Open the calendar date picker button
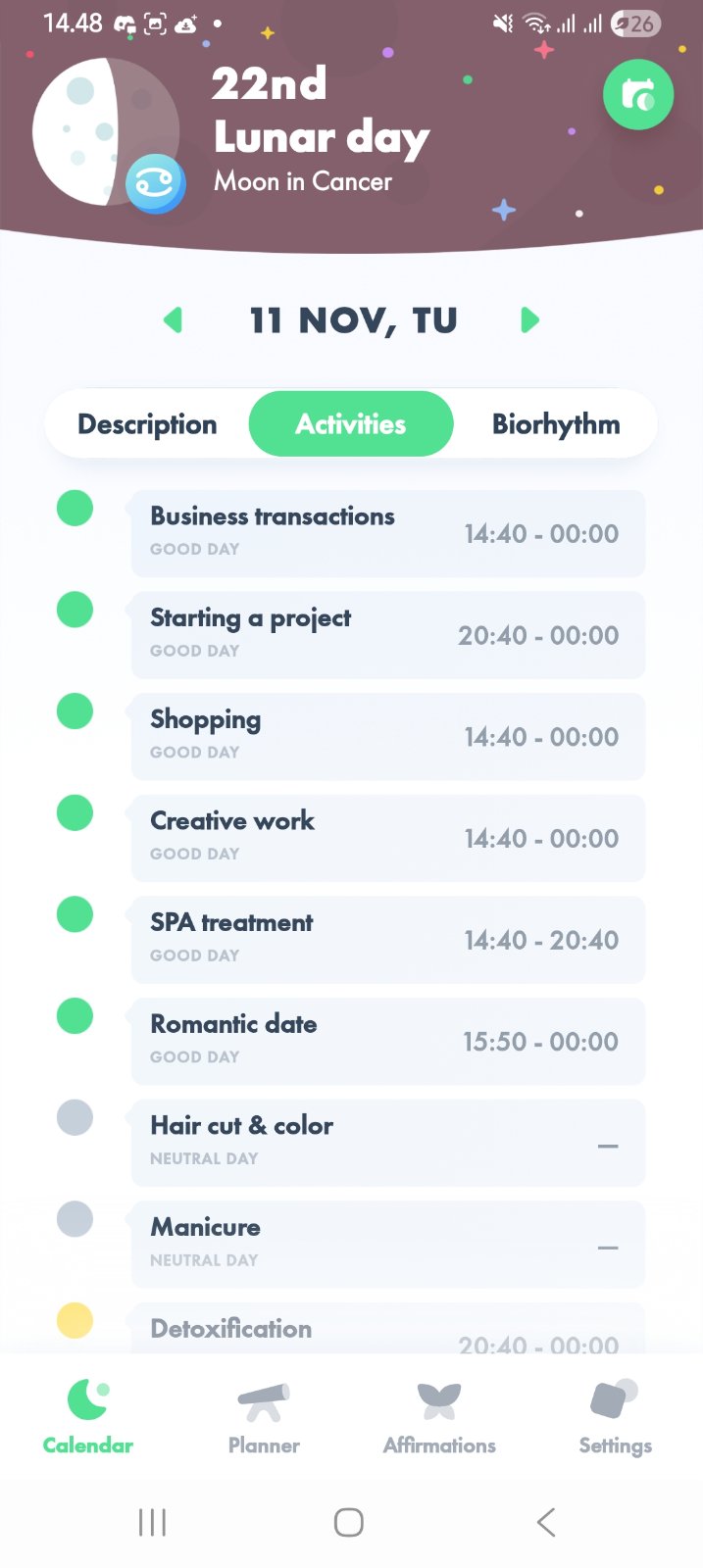Screen dimensions: 703x1568 point(637,95)
